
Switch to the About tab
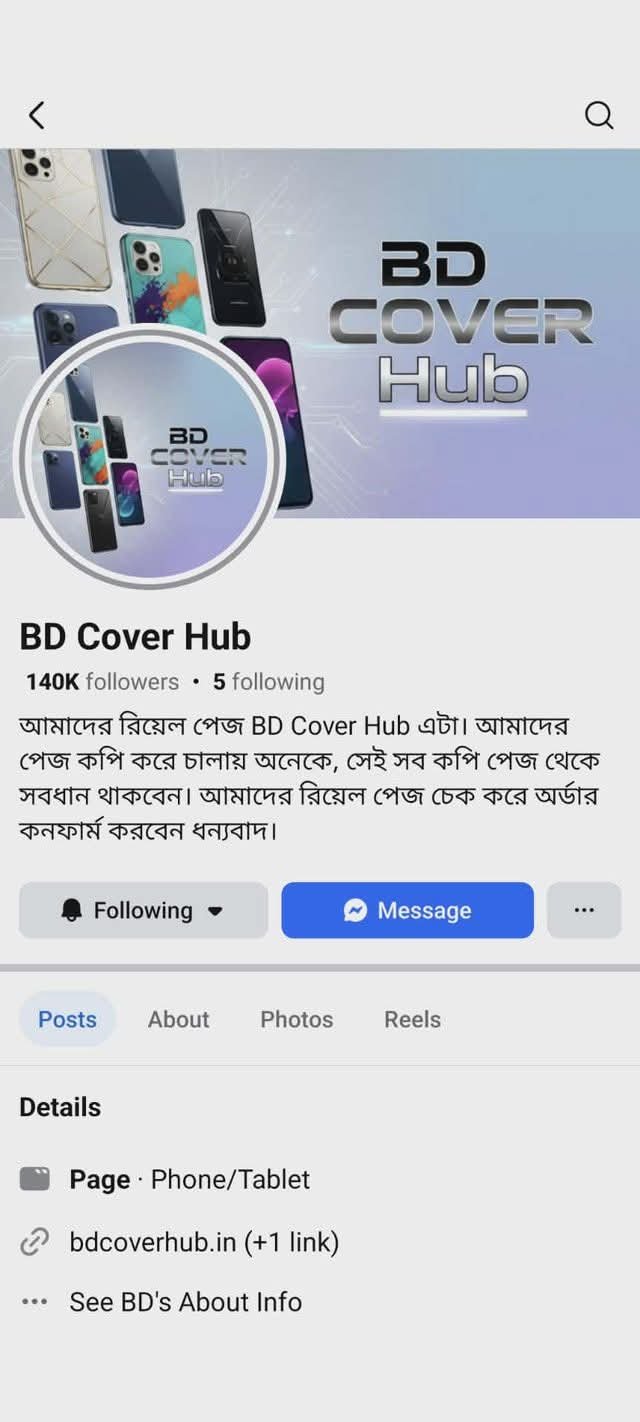(x=178, y=1019)
